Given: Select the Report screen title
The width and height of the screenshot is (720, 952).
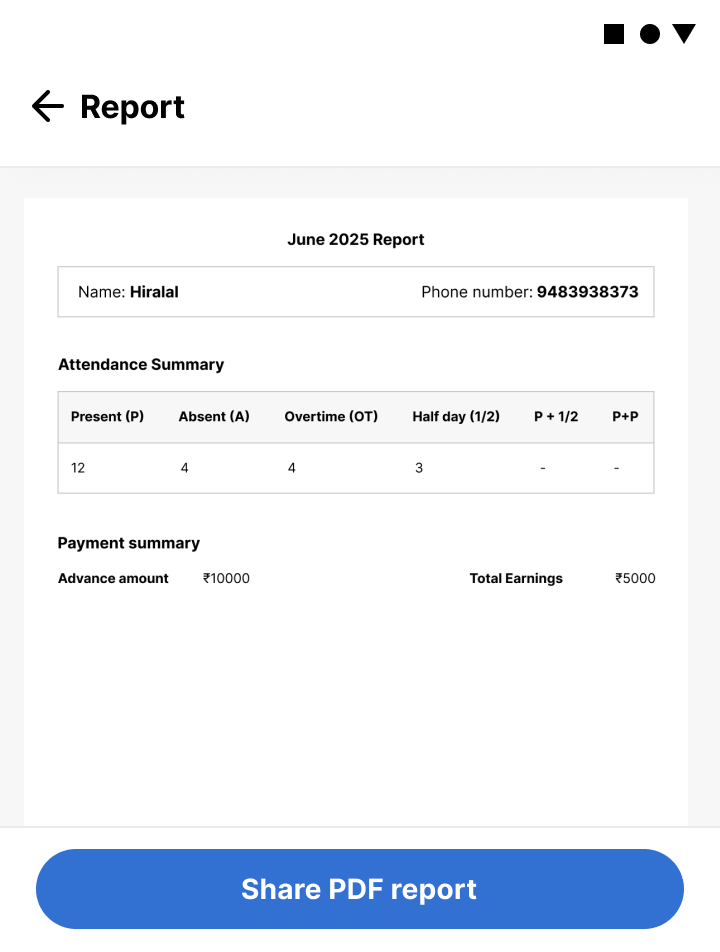Looking at the screenshot, I should click(x=132, y=107).
